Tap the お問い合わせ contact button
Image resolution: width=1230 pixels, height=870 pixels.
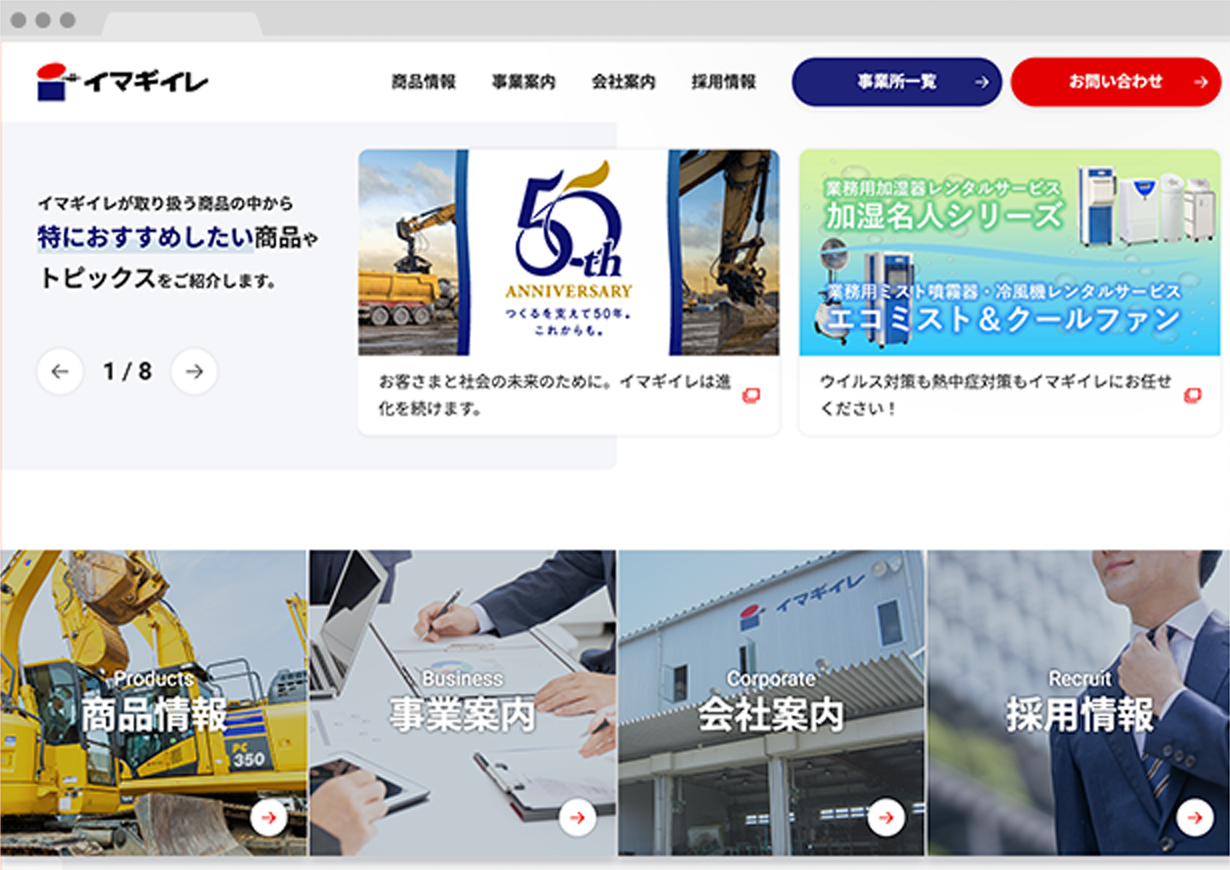pos(1115,82)
